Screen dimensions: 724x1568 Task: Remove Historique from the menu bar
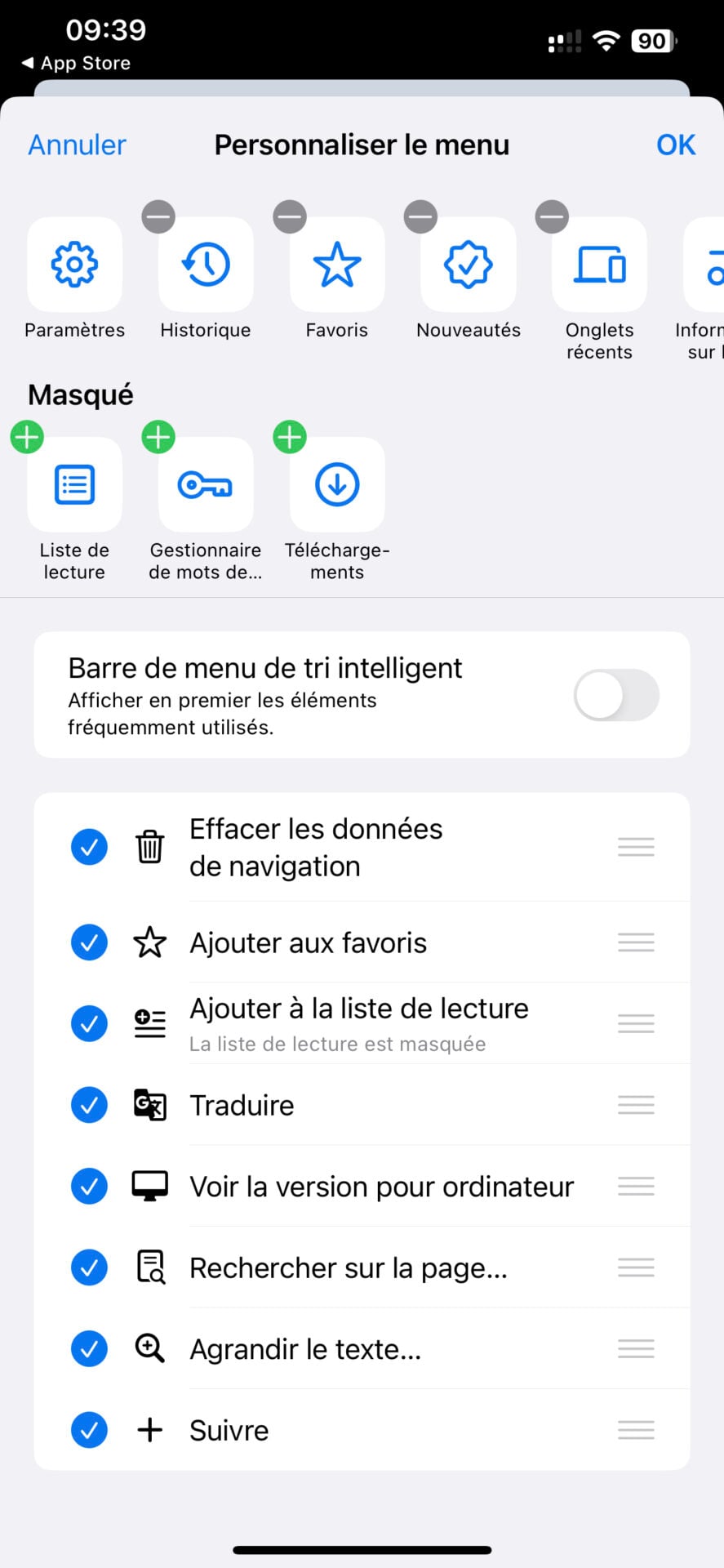click(x=158, y=217)
